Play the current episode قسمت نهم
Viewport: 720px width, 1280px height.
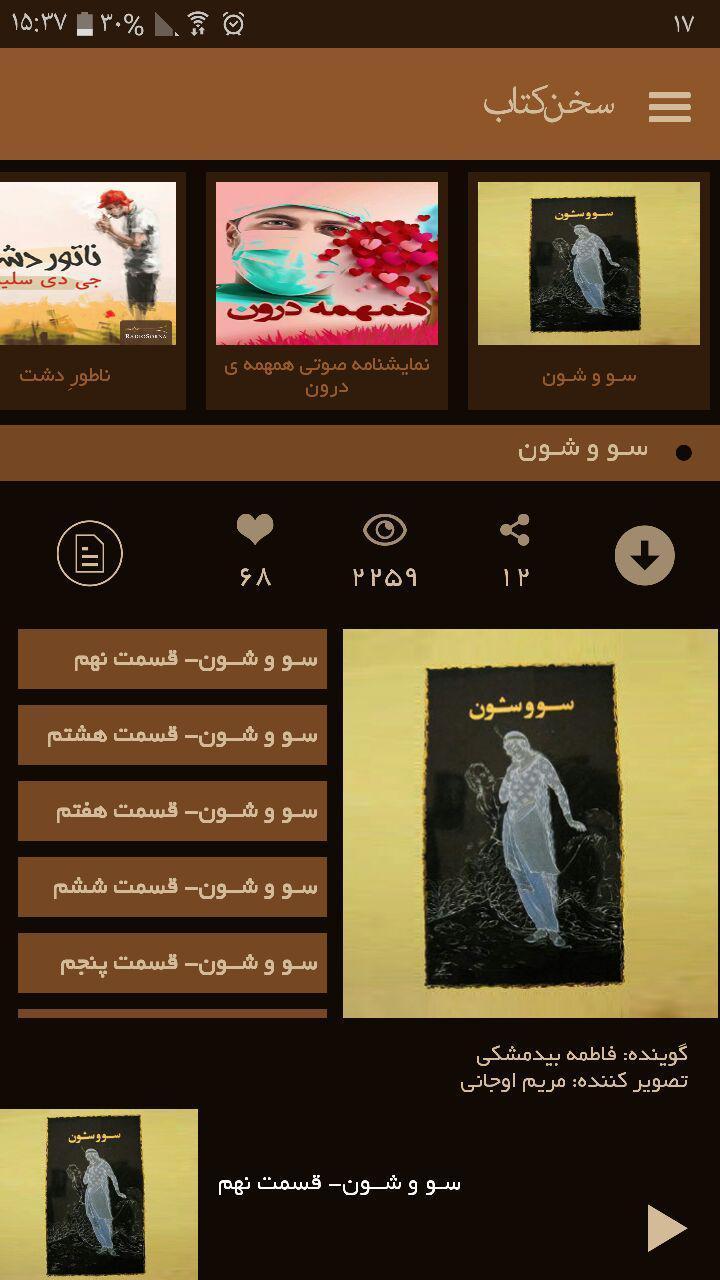pyautogui.click(x=666, y=1228)
